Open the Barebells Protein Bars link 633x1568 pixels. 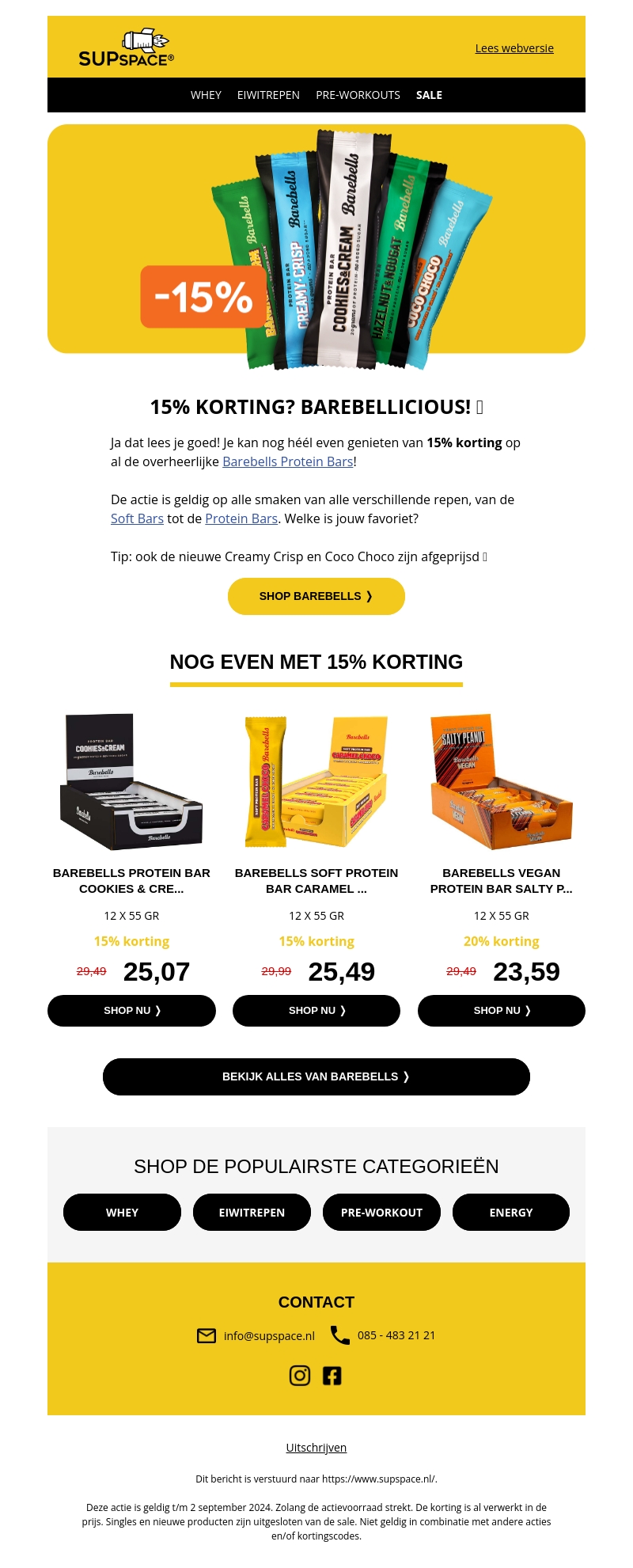288,461
